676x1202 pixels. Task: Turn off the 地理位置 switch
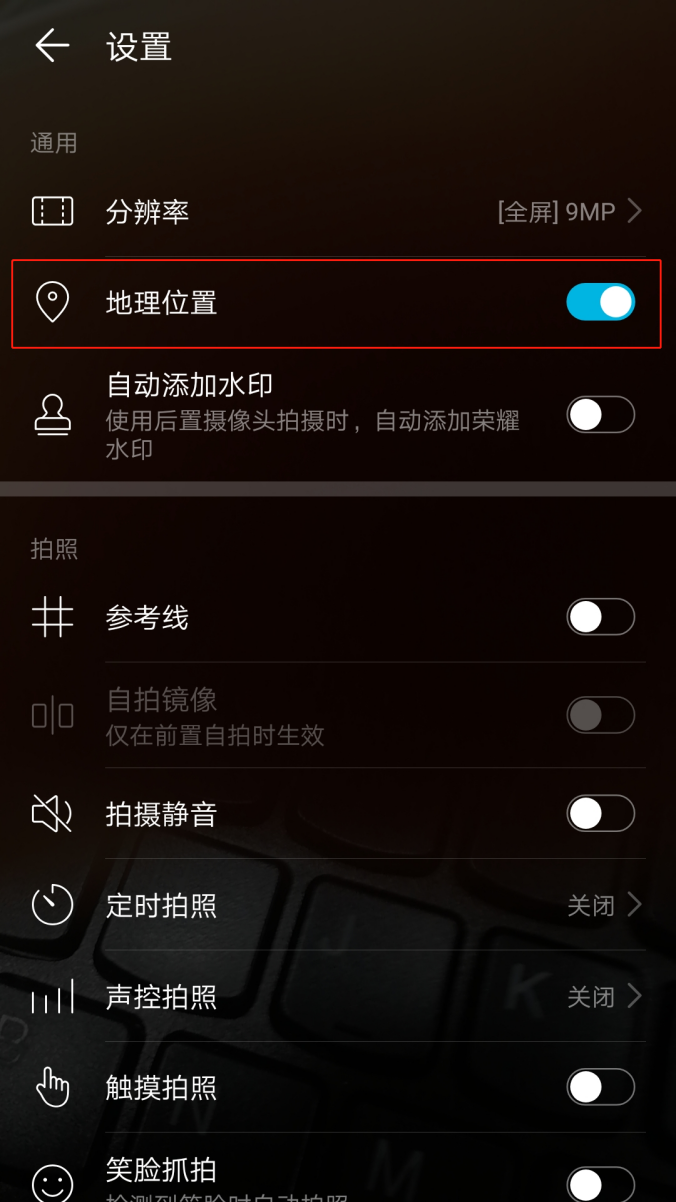click(x=601, y=302)
